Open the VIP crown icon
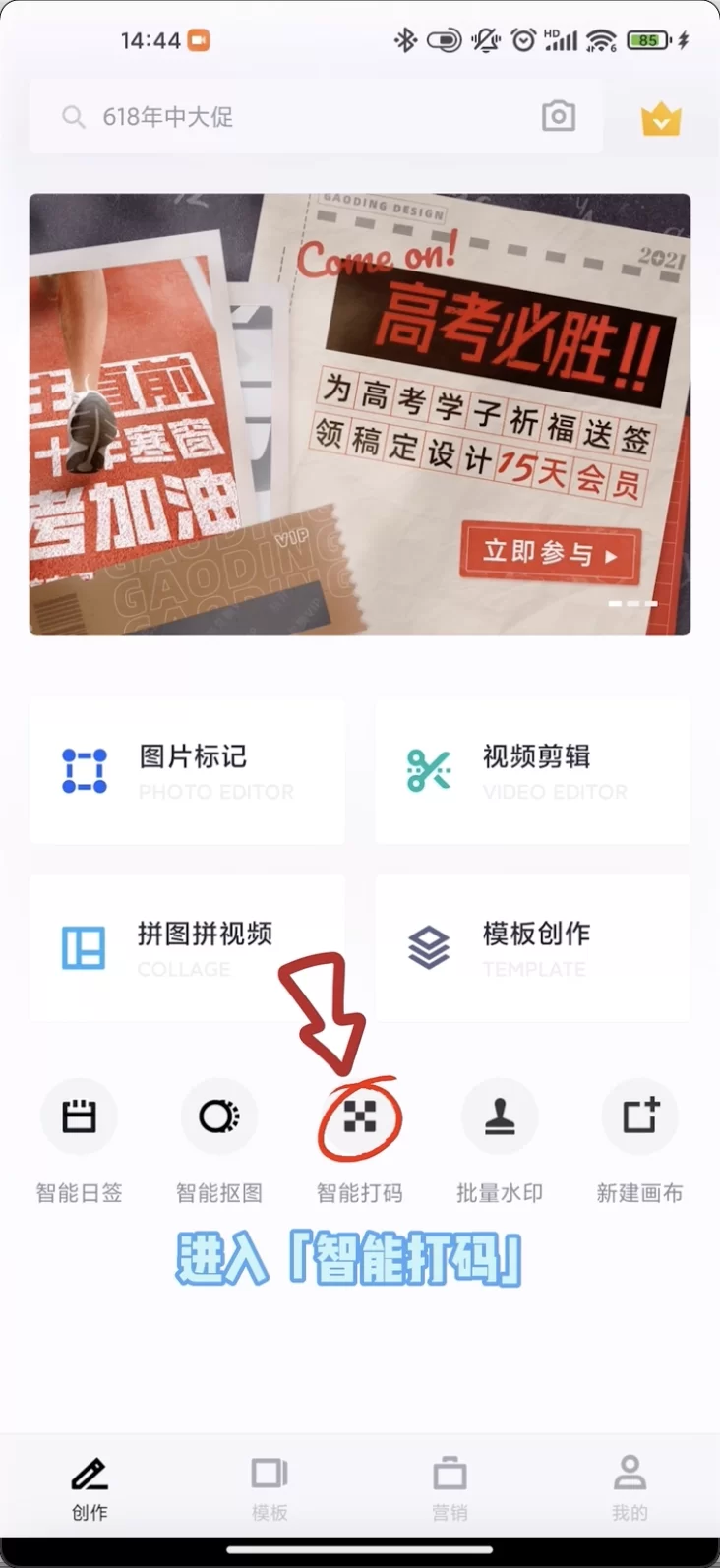 tap(661, 120)
